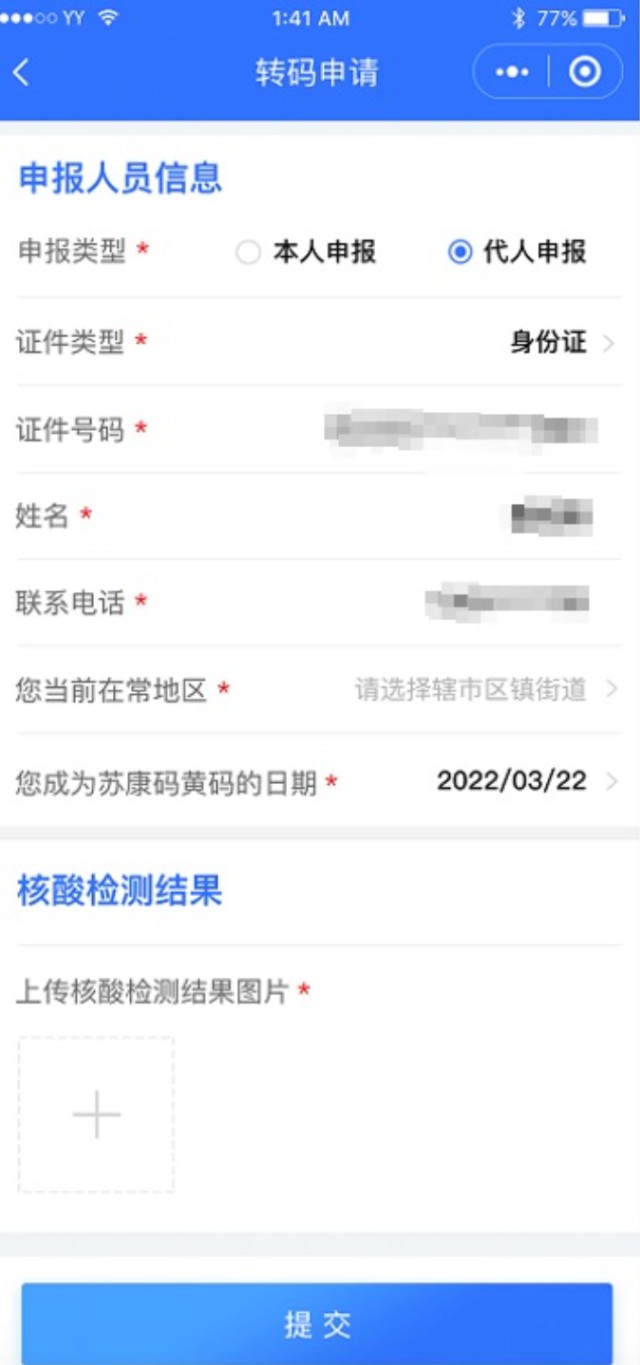The width and height of the screenshot is (640, 1365).
Task: Edit the 证件号码 field
Action: click(319, 430)
